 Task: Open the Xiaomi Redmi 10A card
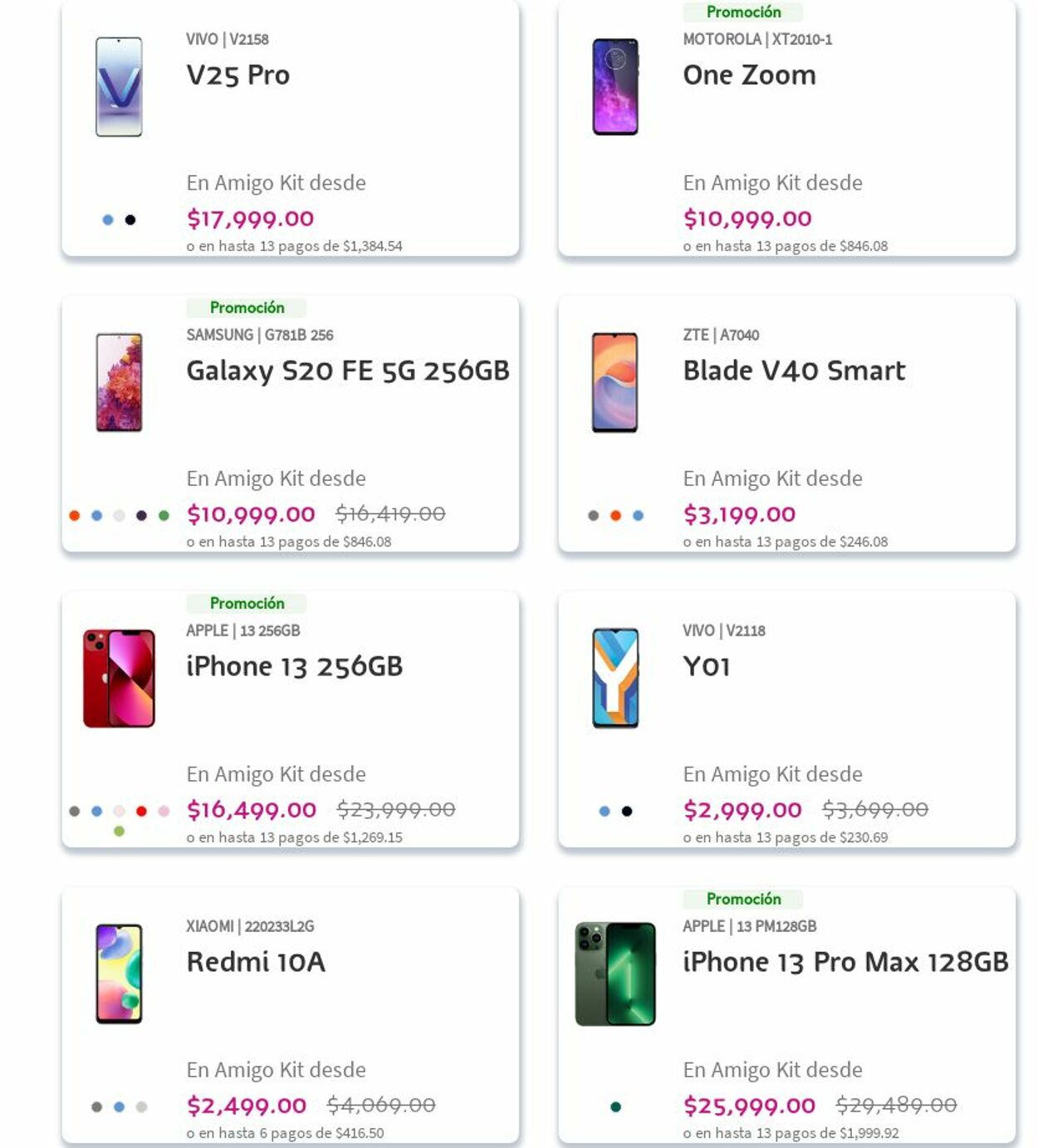[x=256, y=962]
